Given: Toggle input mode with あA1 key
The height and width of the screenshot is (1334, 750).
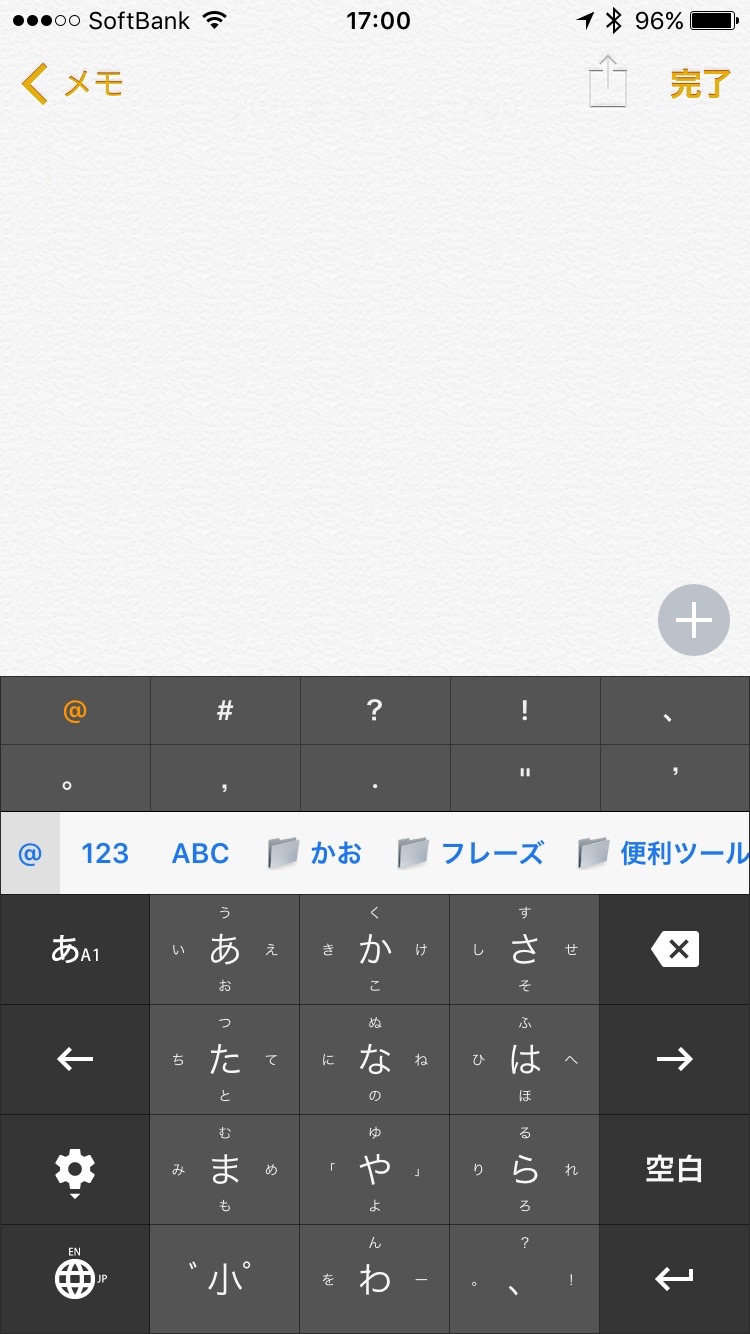Looking at the screenshot, I should coord(75,949).
